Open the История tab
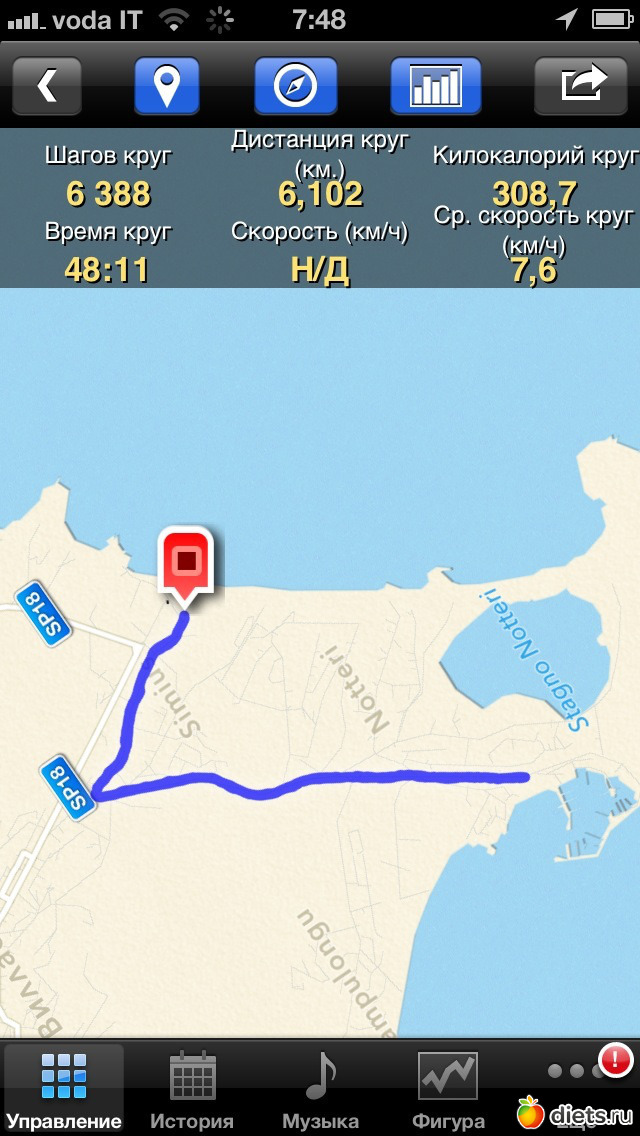640x1136 pixels. (192, 1090)
